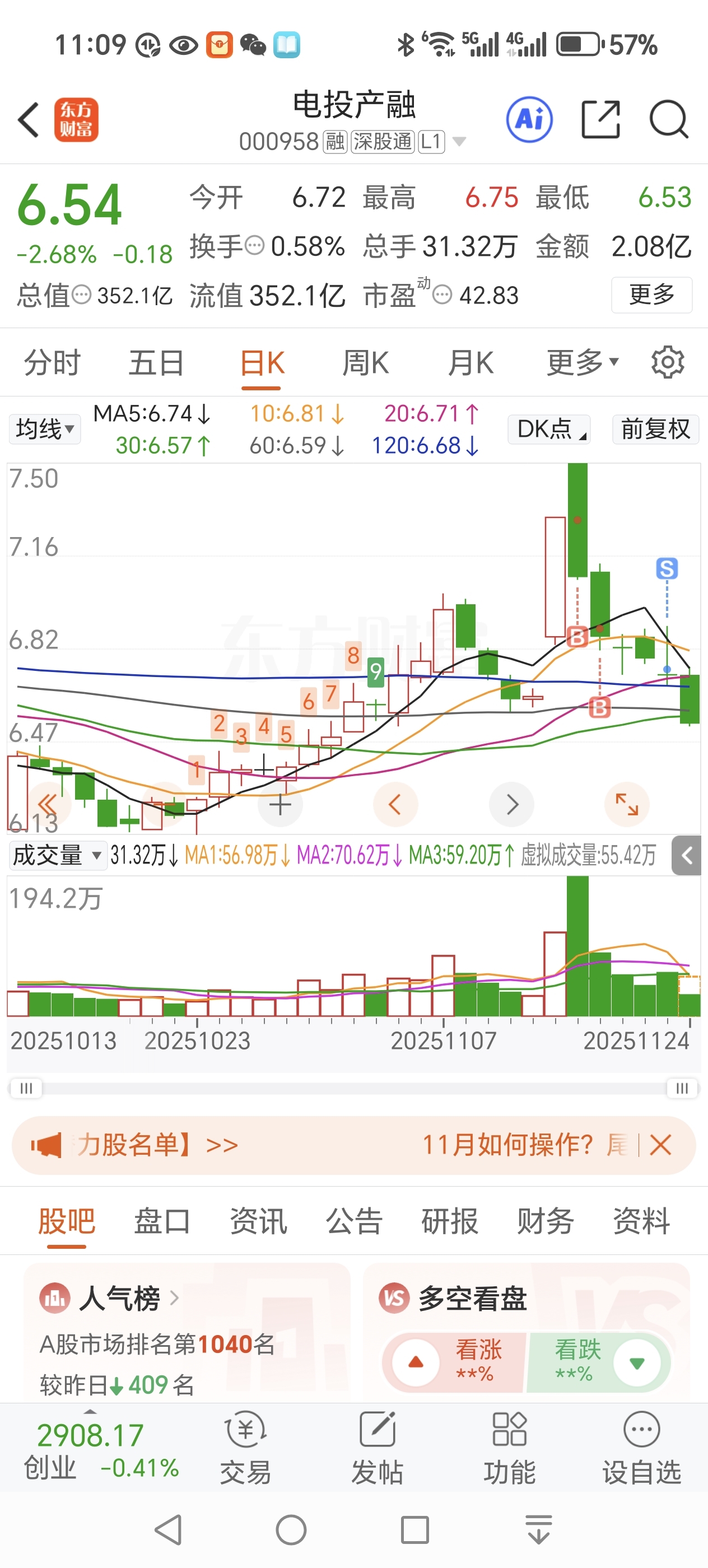
Task: Go back using the top-left arrow
Action: click(x=29, y=120)
